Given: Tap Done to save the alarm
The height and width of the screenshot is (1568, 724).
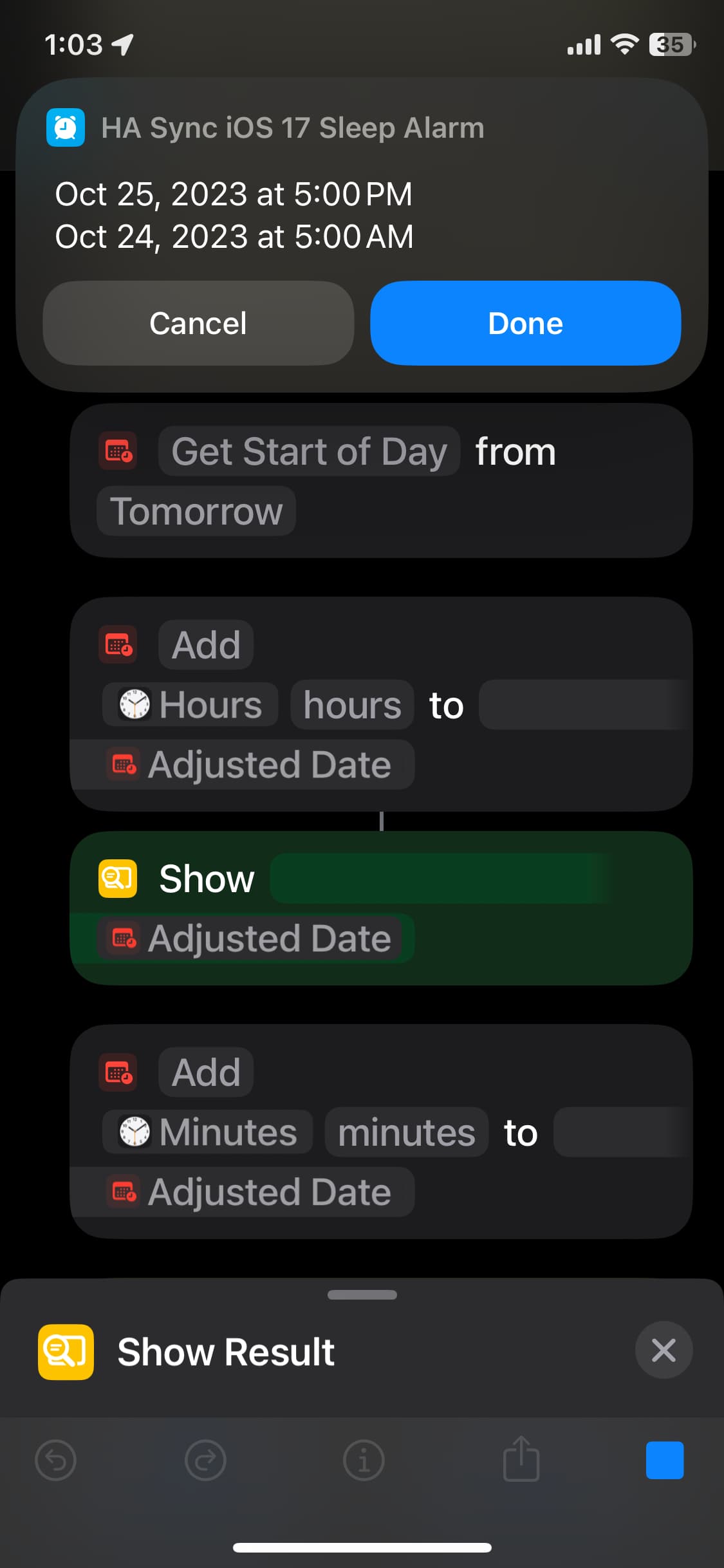Looking at the screenshot, I should coord(524,323).
